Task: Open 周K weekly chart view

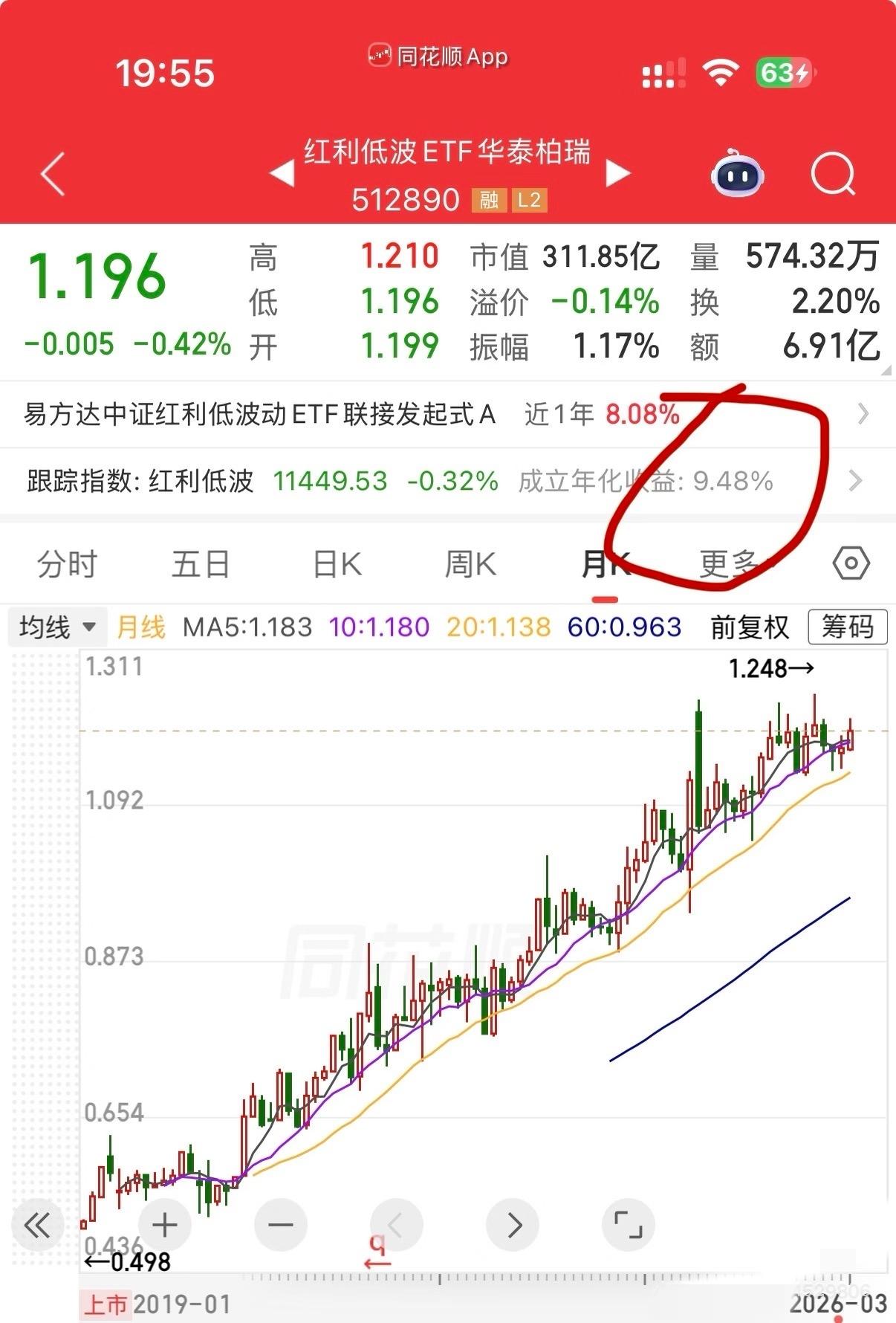Action: 470,563
